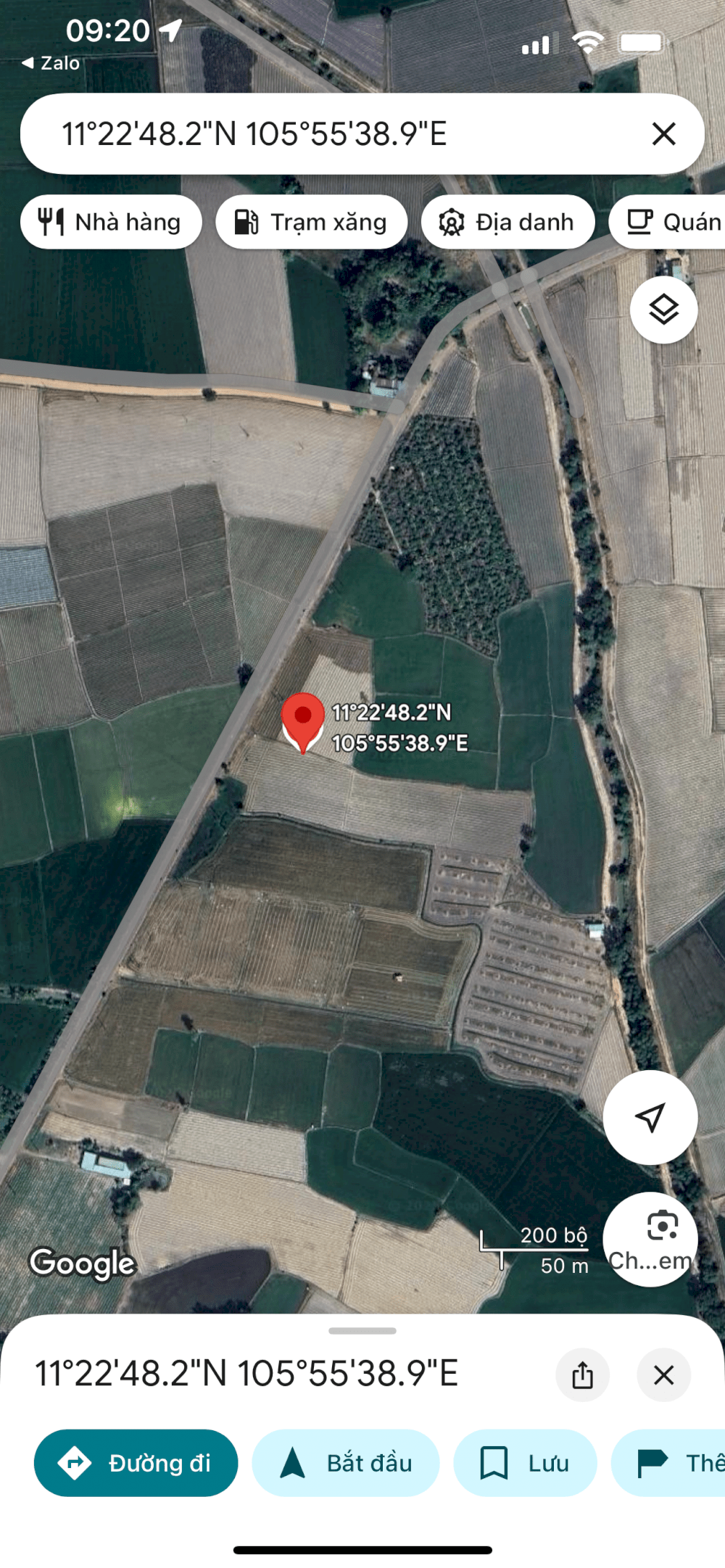Start navigation with Bắt đầu
Screen dimensions: 725x1568
click(346, 1463)
